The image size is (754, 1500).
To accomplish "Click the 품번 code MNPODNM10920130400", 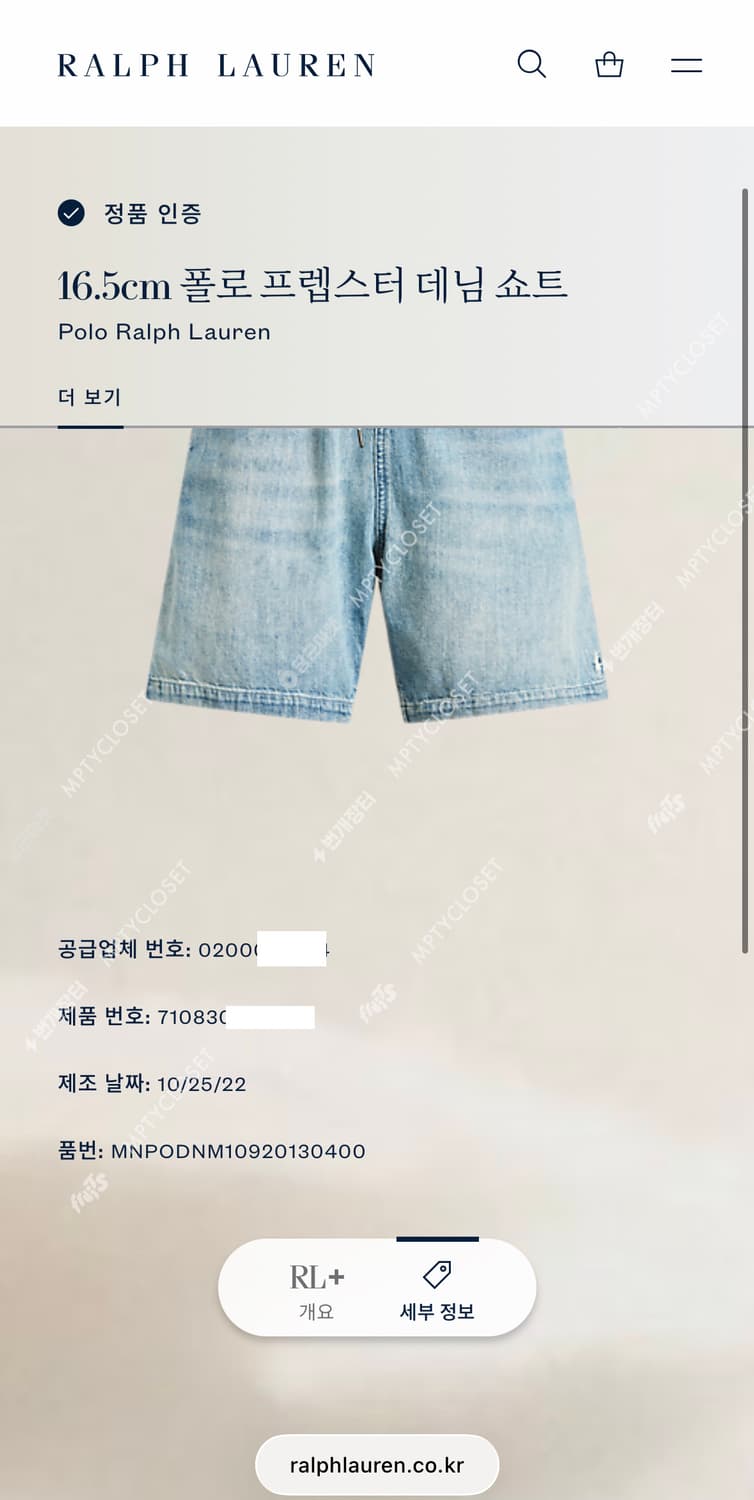I will [211, 1151].
